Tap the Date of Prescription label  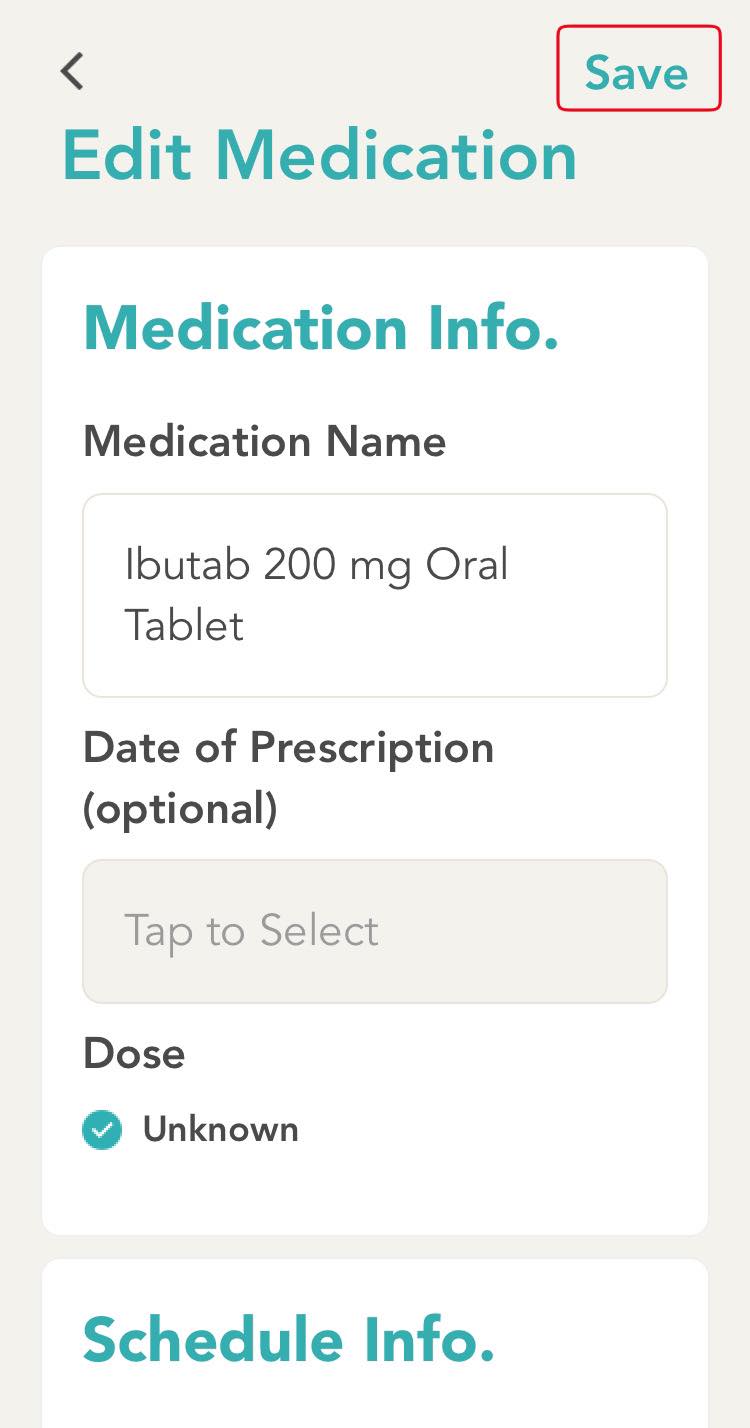point(288,747)
